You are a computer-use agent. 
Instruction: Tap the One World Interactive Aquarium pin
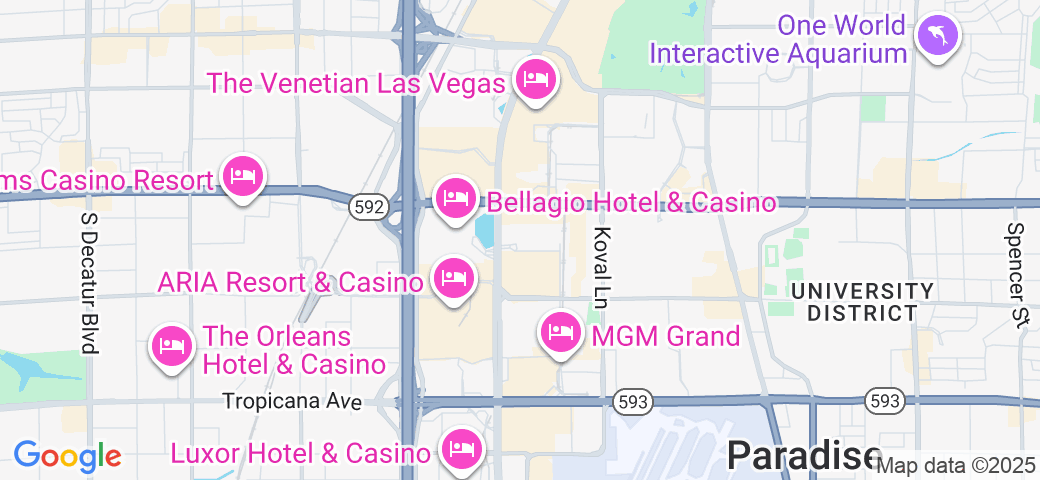(938, 36)
